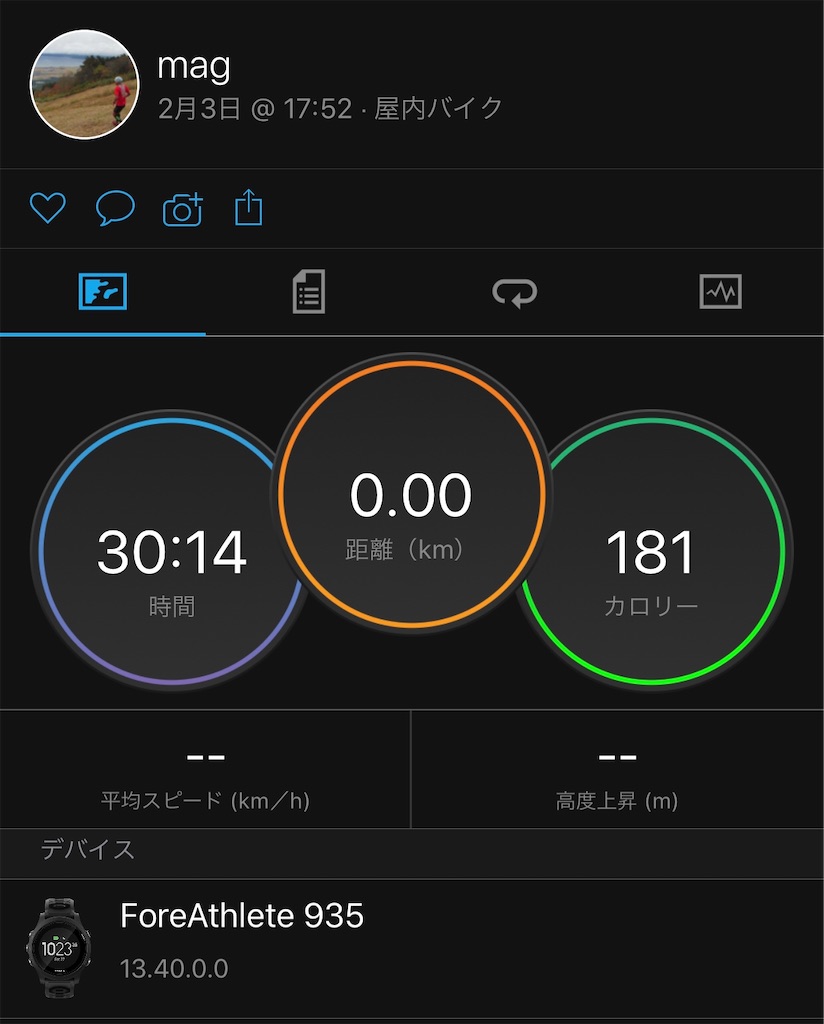
Task: Switch to the laps tab
Action: [x=515, y=293]
